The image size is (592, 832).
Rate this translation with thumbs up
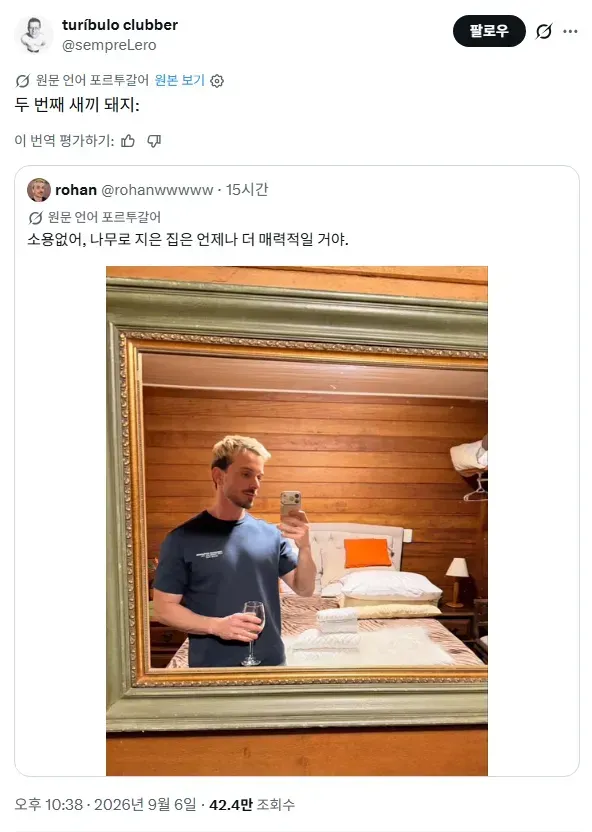pyautogui.click(x=128, y=141)
